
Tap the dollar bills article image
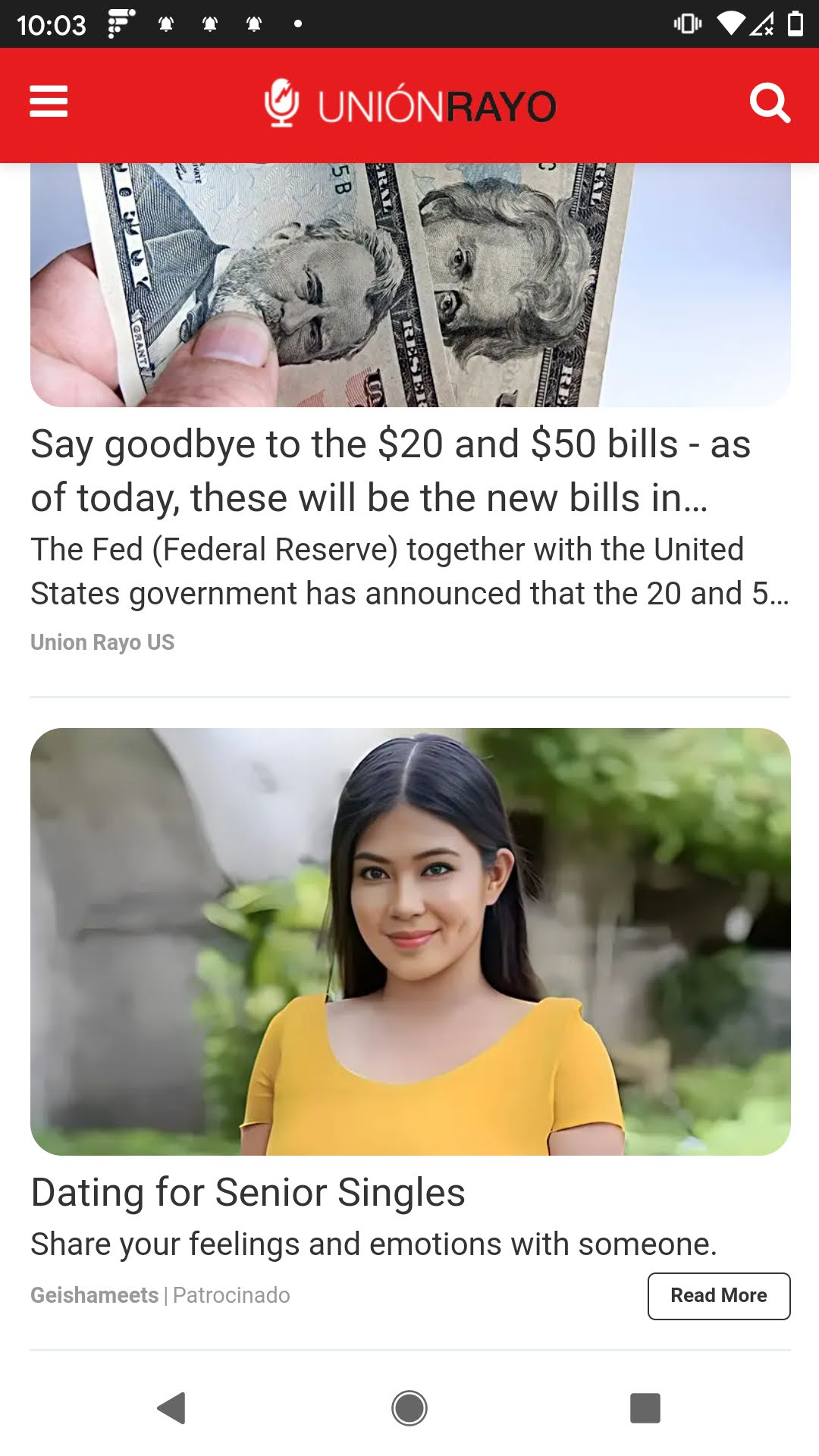tap(410, 284)
